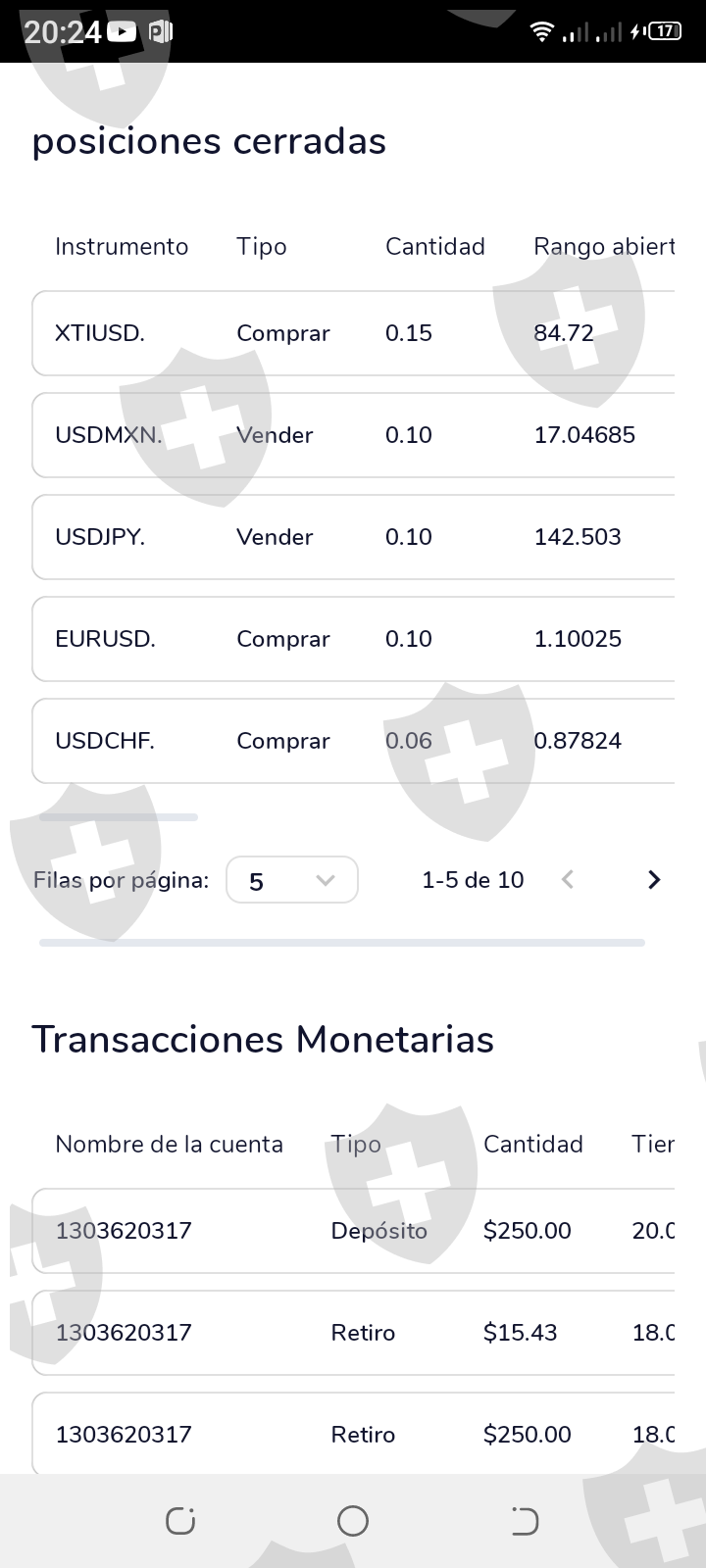This screenshot has height=1568, width=706.
Task: Select the $250.00 Retiro transaction row
Action: 353,1433
